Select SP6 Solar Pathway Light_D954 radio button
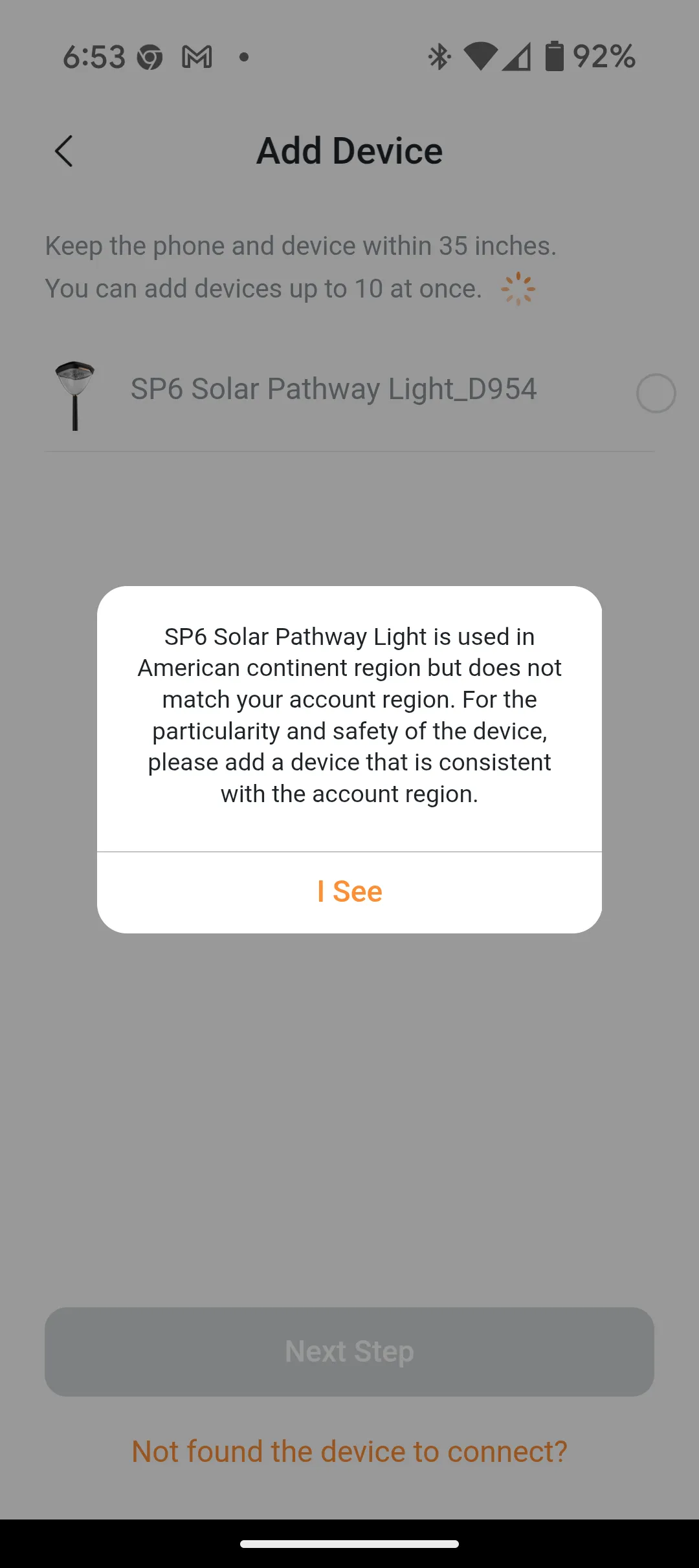This screenshot has height=1568, width=699. (x=656, y=393)
